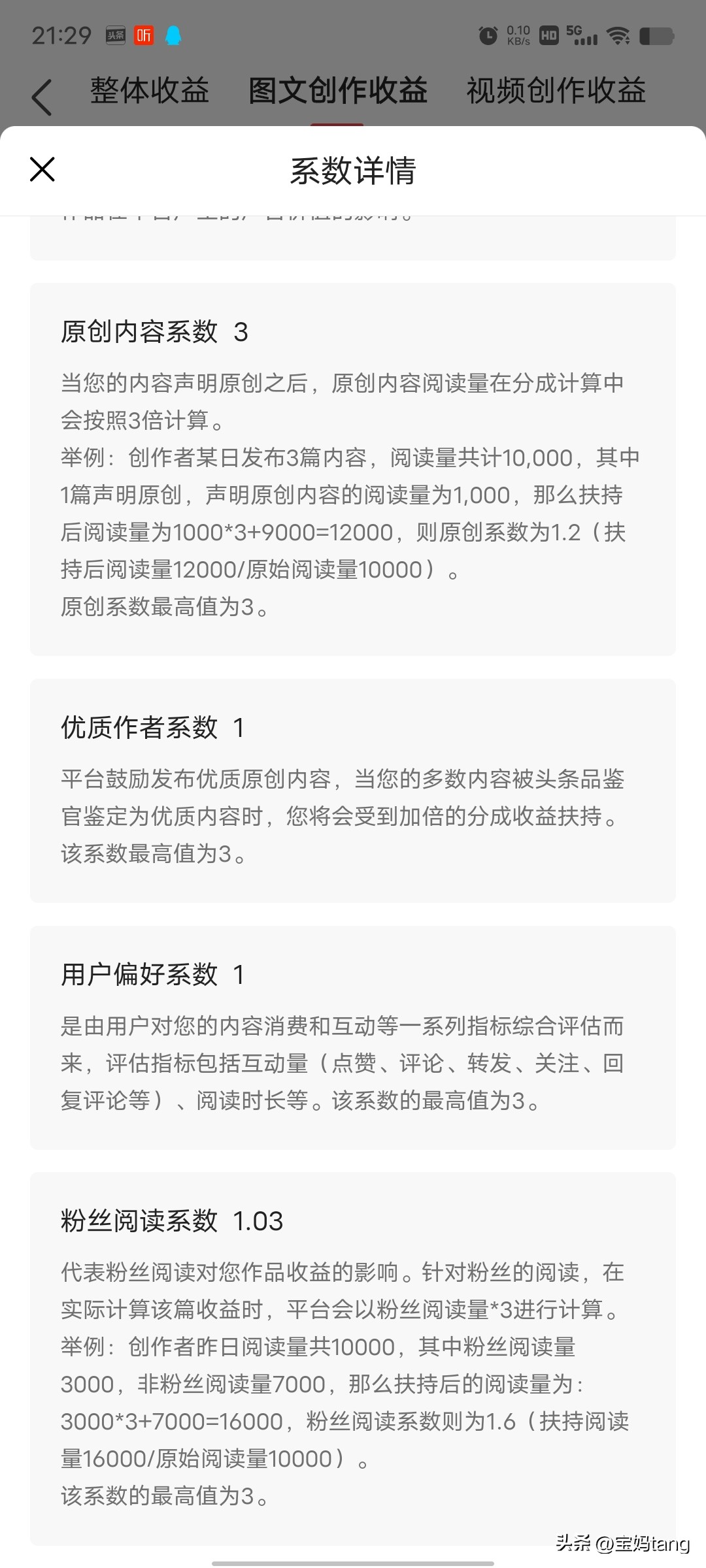Tap the HD voice indicator icon
This screenshot has height=1568, width=706.
(x=548, y=36)
